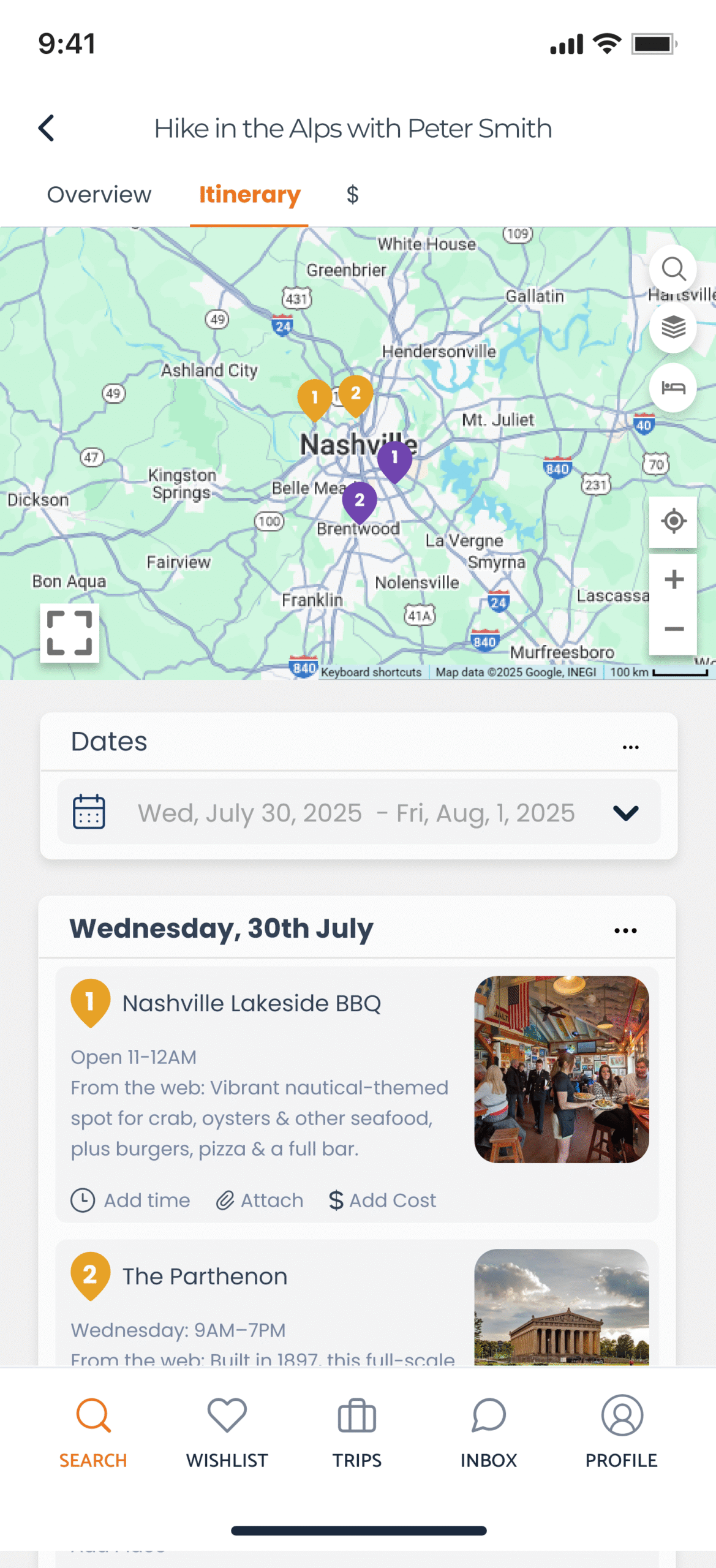Zoom out on the map

tap(673, 629)
